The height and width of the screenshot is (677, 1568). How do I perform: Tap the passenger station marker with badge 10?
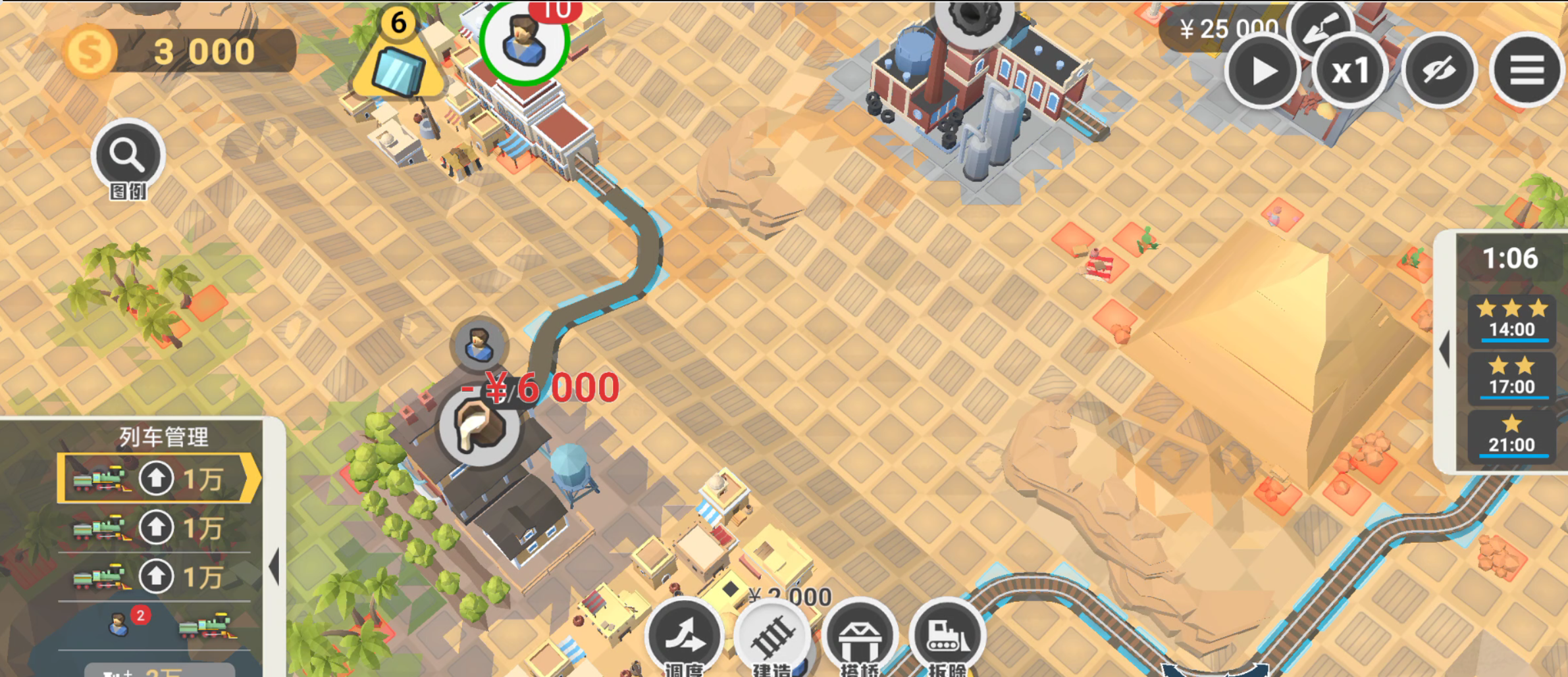(524, 41)
